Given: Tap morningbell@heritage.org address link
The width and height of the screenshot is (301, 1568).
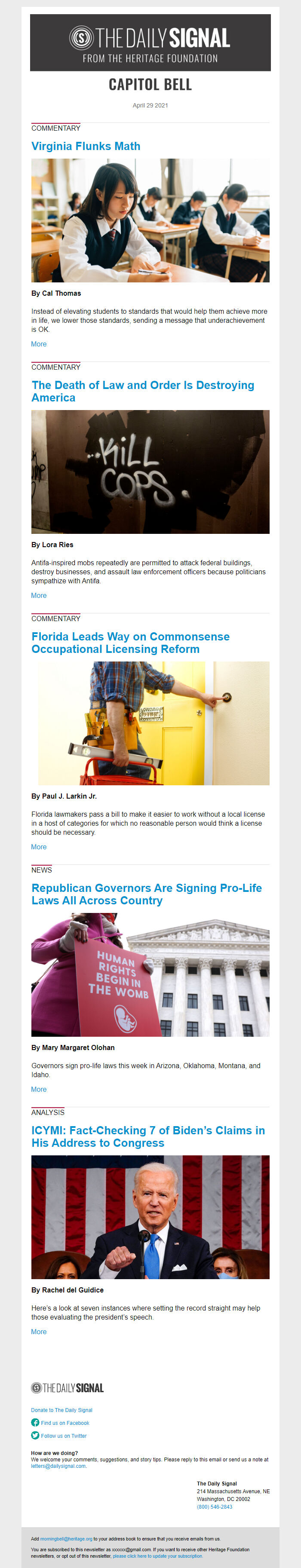Looking at the screenshot, I should (66, 1538).
